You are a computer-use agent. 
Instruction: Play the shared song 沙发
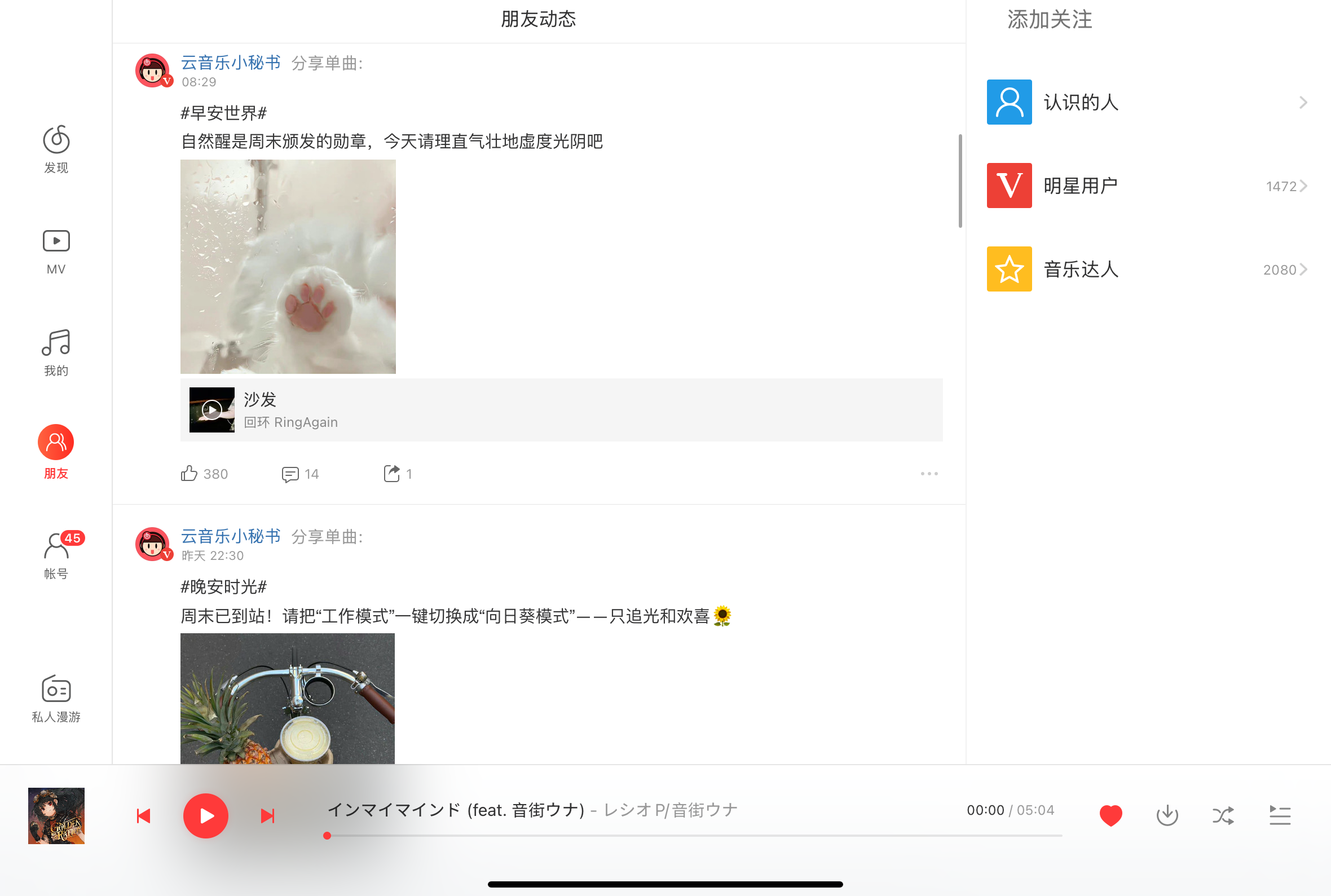(212, 410)
